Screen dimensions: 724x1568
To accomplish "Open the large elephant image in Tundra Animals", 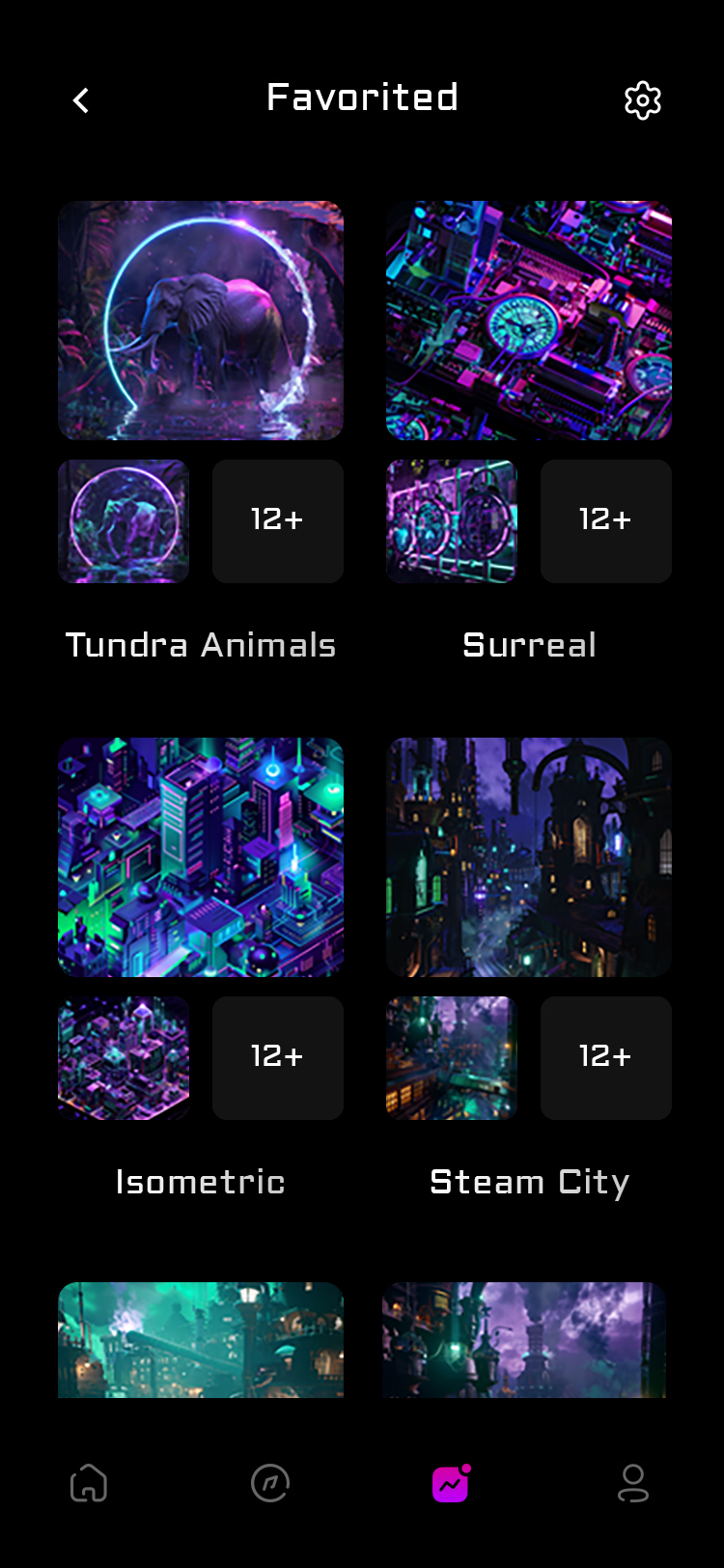I will pyautogui.click(x=201, y=321).
